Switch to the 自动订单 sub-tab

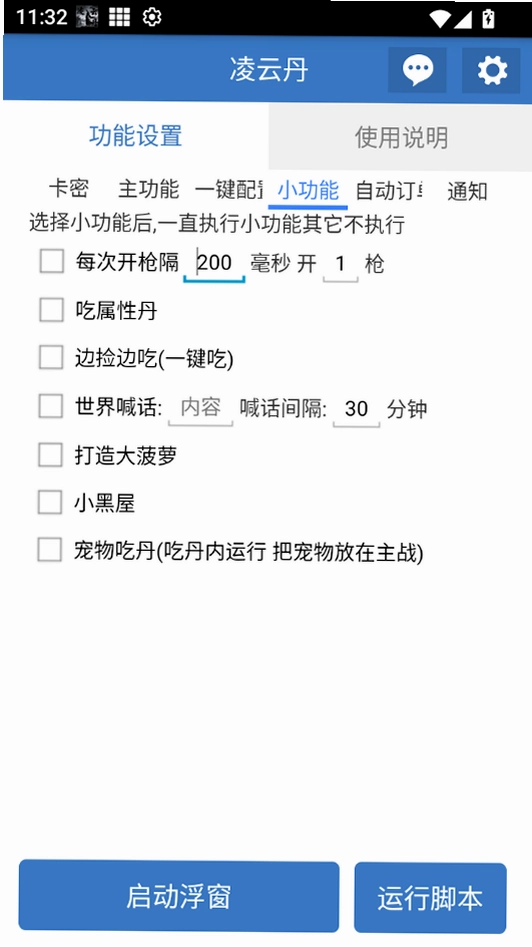[388, 191]
